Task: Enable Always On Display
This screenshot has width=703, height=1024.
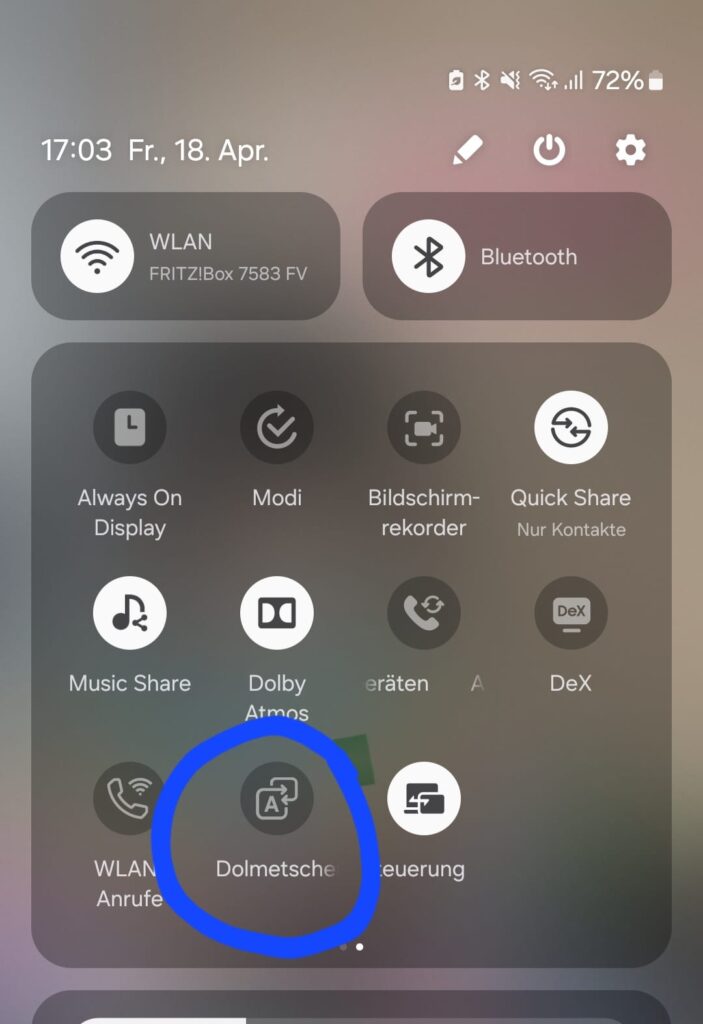Action: tap(129, 428)
